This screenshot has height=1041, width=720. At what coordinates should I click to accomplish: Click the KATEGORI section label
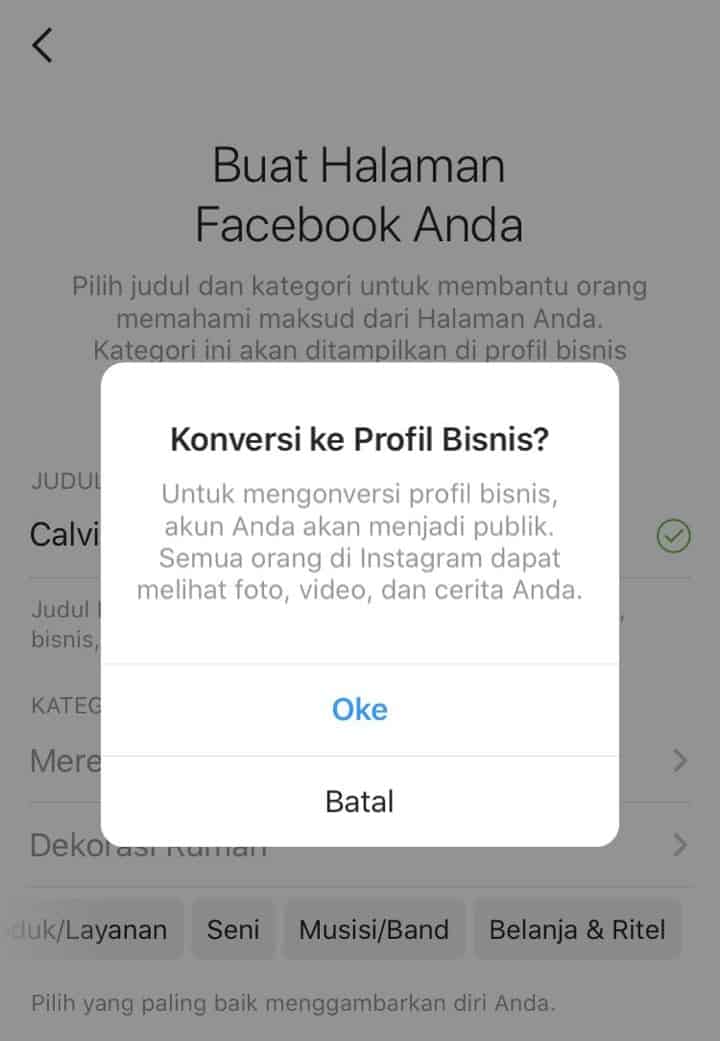[x=60, y=706]
